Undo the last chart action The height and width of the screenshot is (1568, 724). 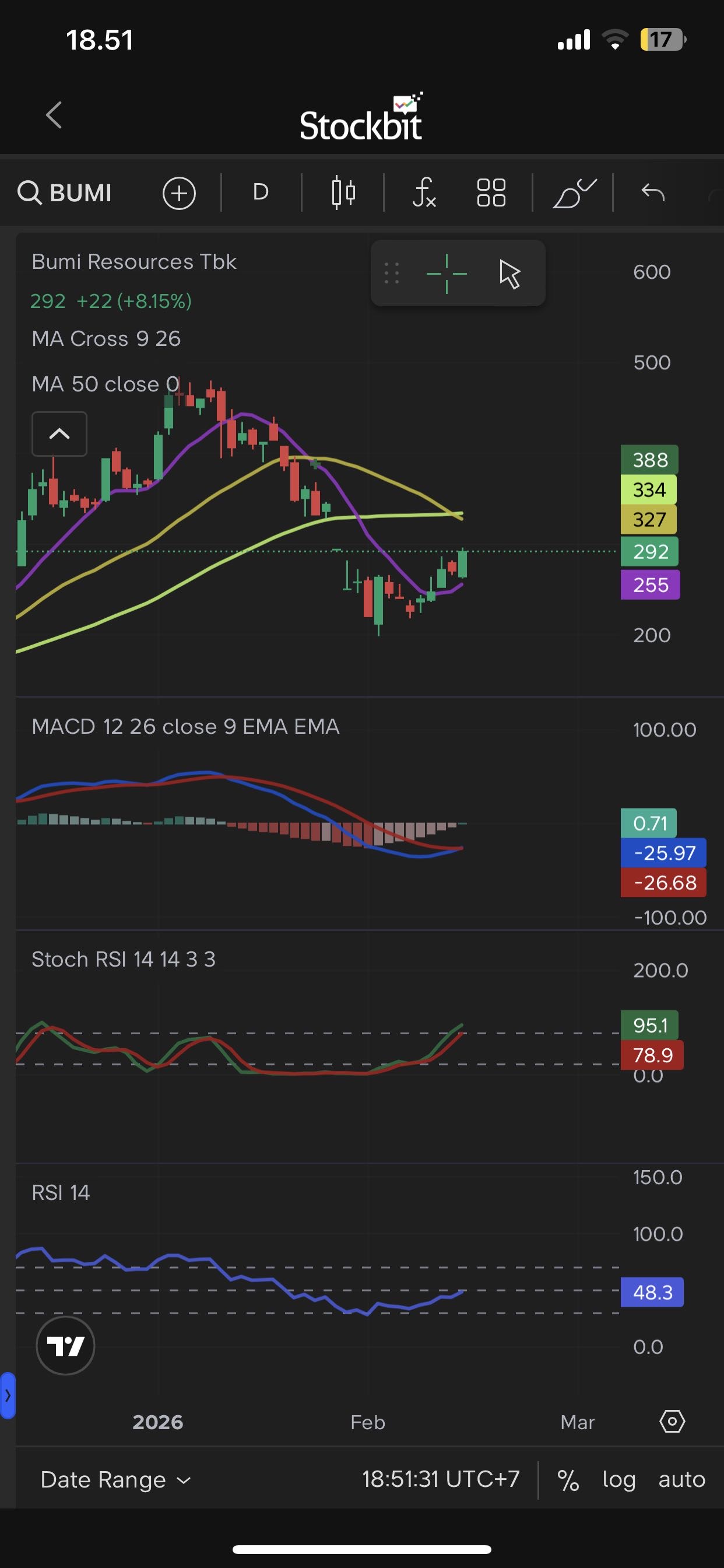click(653, 193)
